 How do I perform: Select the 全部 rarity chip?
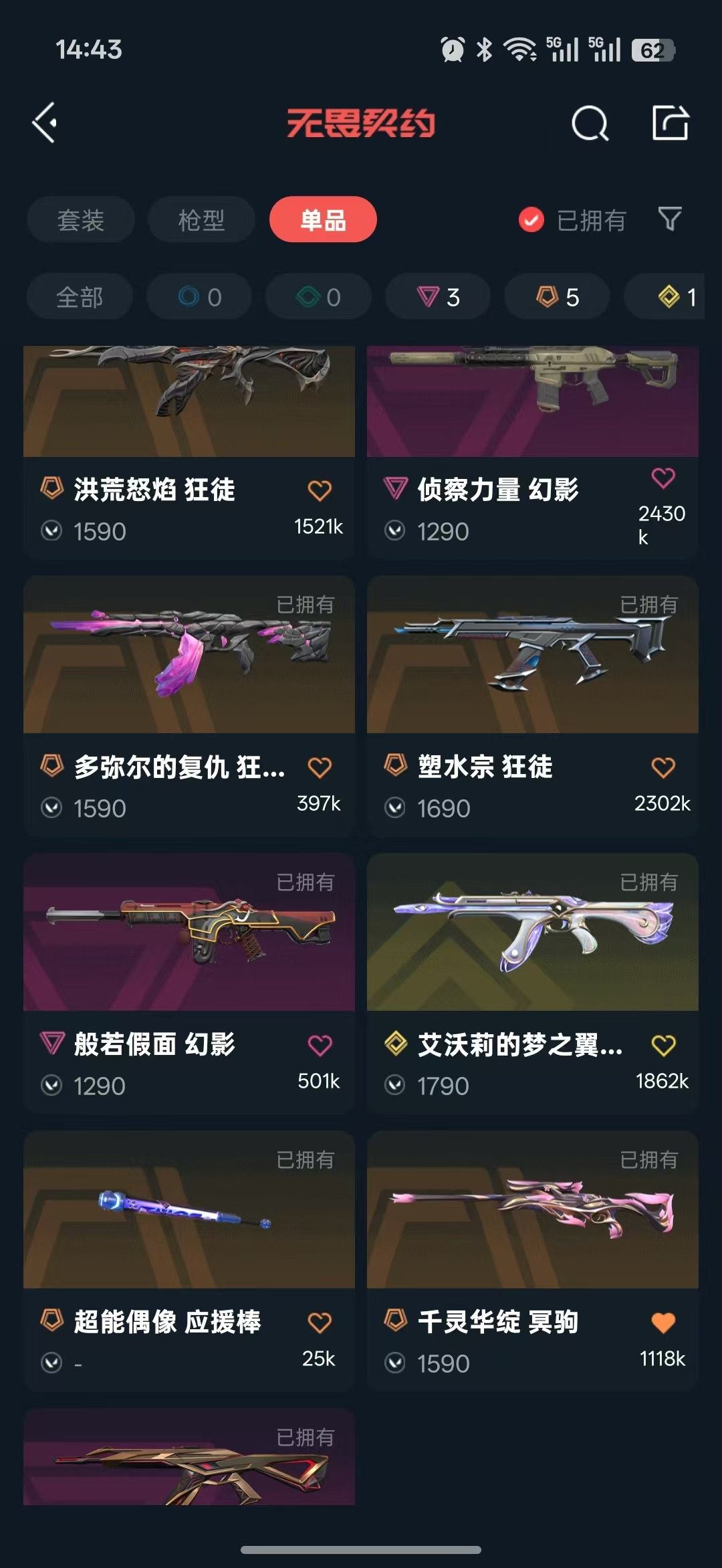[x=80, y=297]
